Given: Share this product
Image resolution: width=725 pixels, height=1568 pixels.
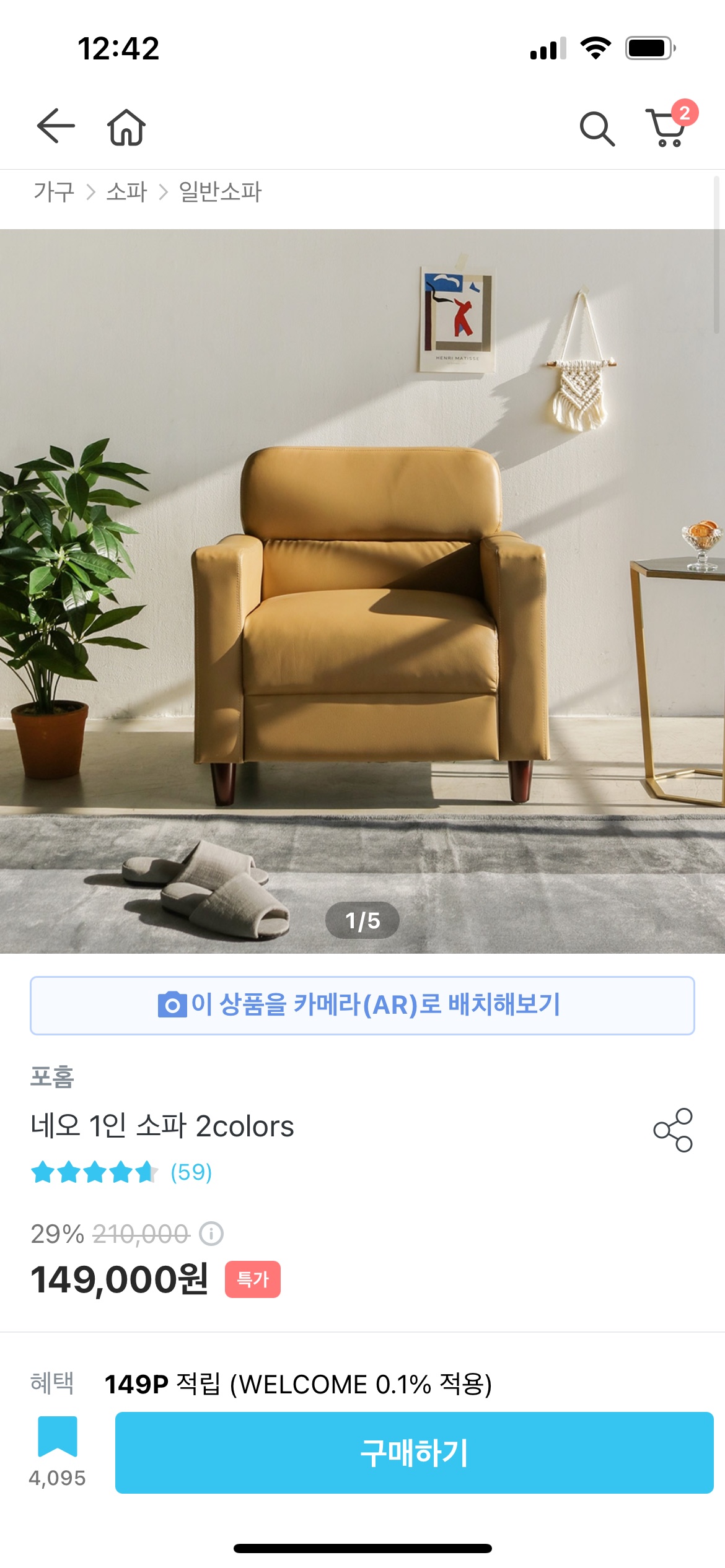Looking at the screenshot, I should pyautogui.click(x=673, y=1130).
